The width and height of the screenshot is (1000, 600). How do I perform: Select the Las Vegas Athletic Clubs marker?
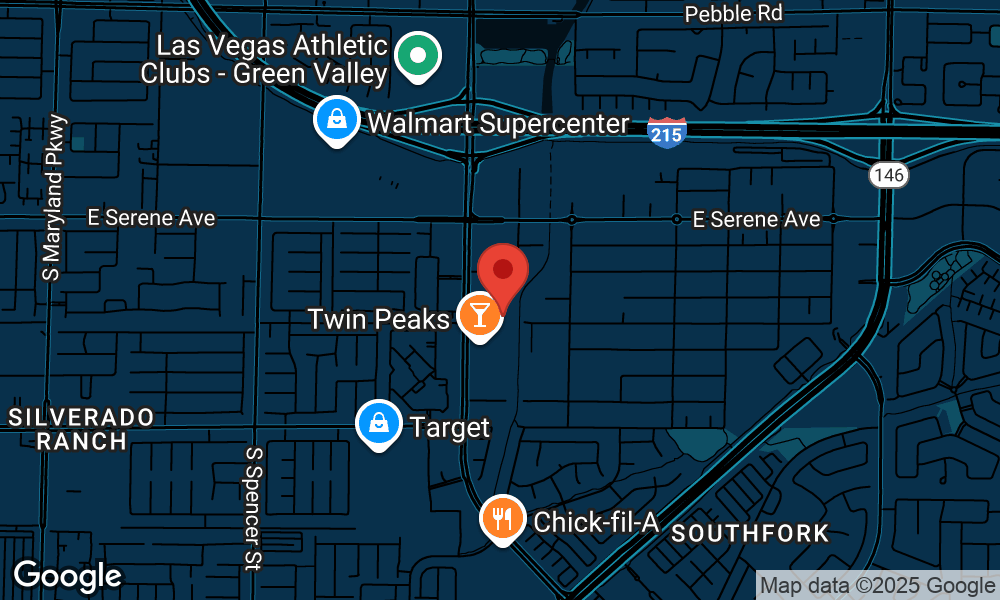click(x=419, y=56)
